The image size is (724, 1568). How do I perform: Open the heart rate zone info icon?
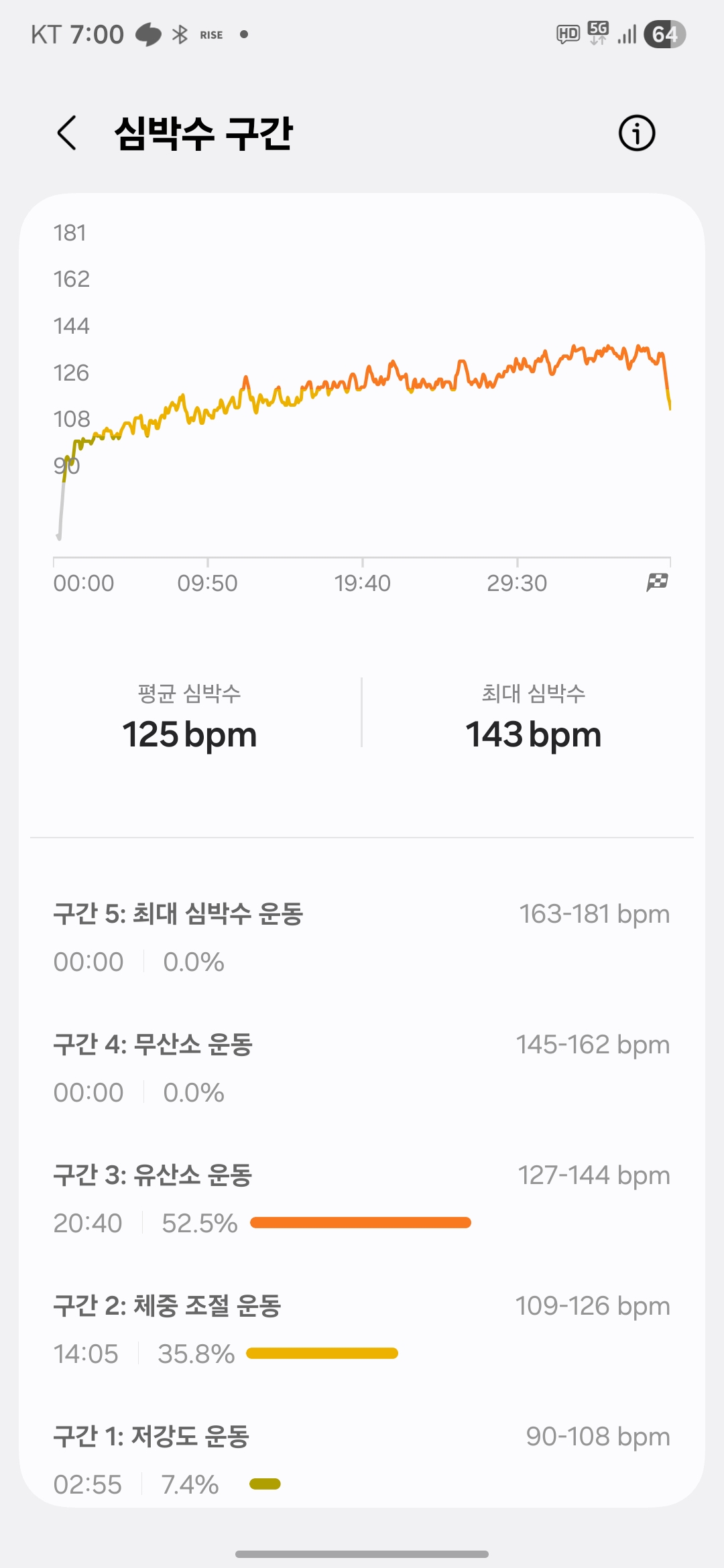coord(636,133)
